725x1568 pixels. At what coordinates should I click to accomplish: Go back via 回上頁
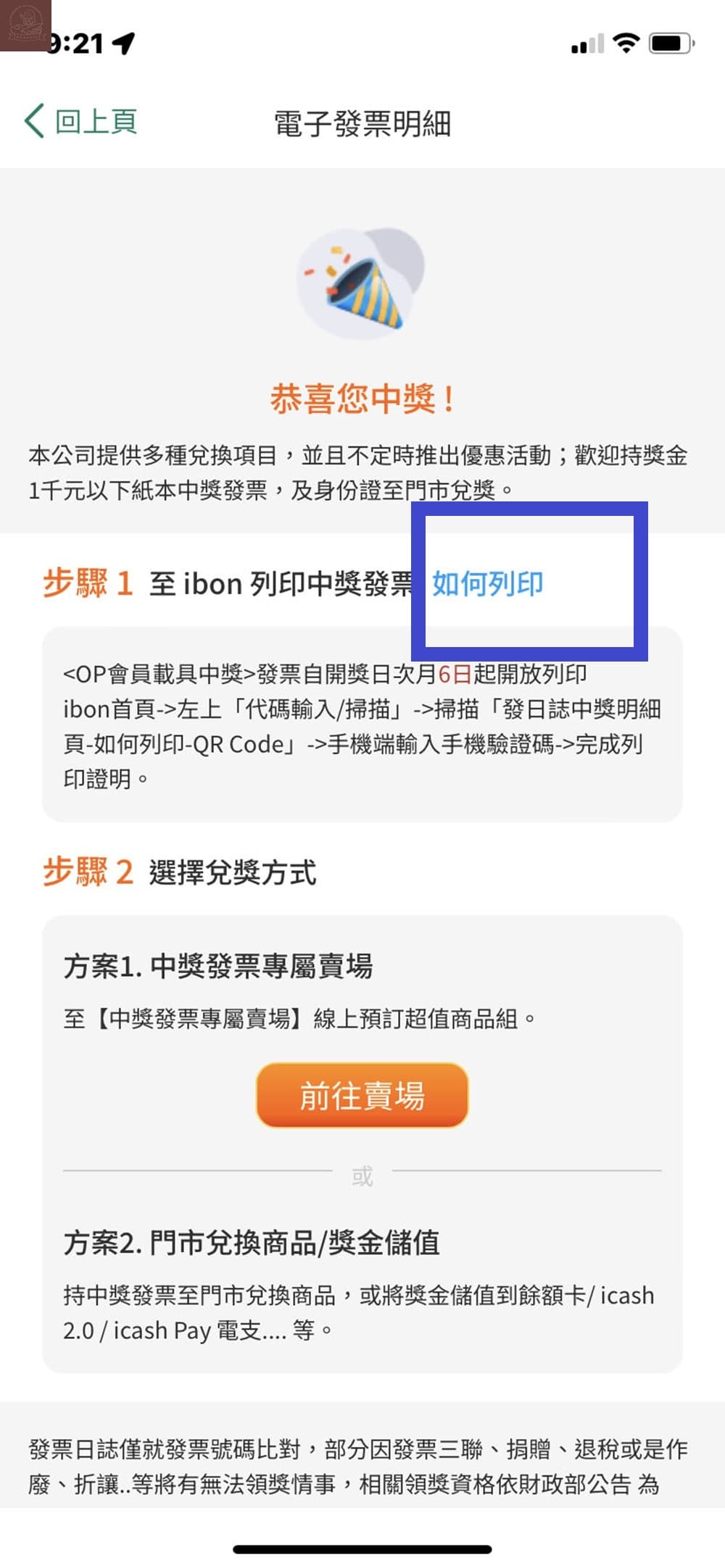[x=81, y=121]
